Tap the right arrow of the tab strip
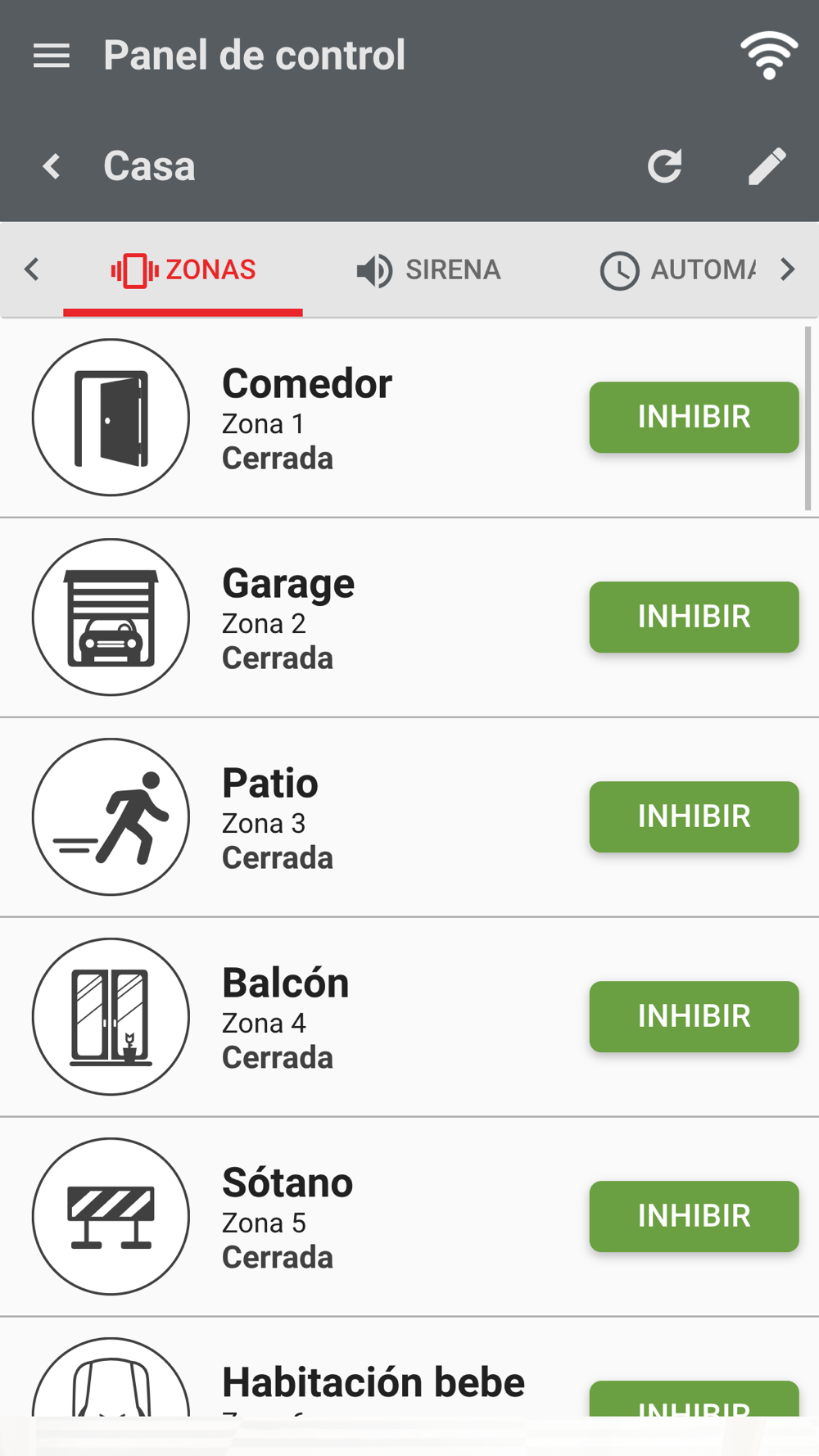This screenshot has height=1456, width=819. 788,269
